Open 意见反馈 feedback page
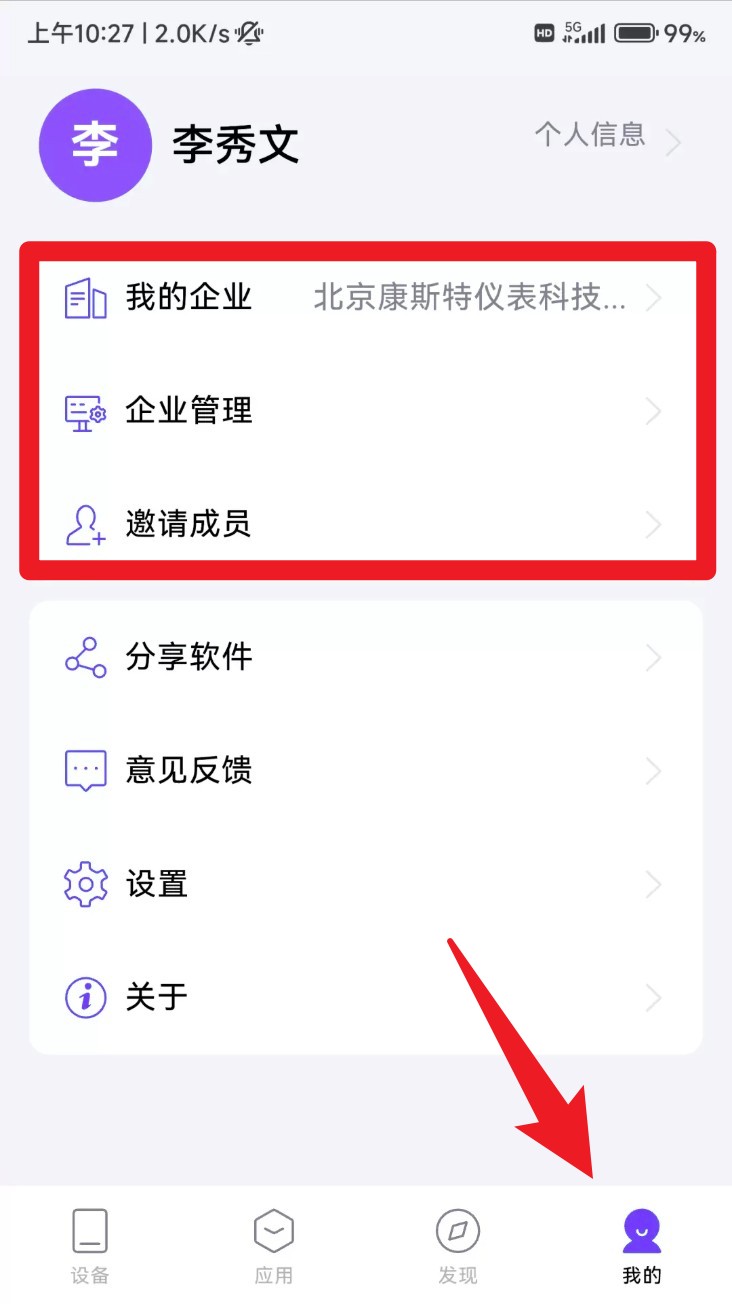732x1304 pixels. (x=366, y=771)
